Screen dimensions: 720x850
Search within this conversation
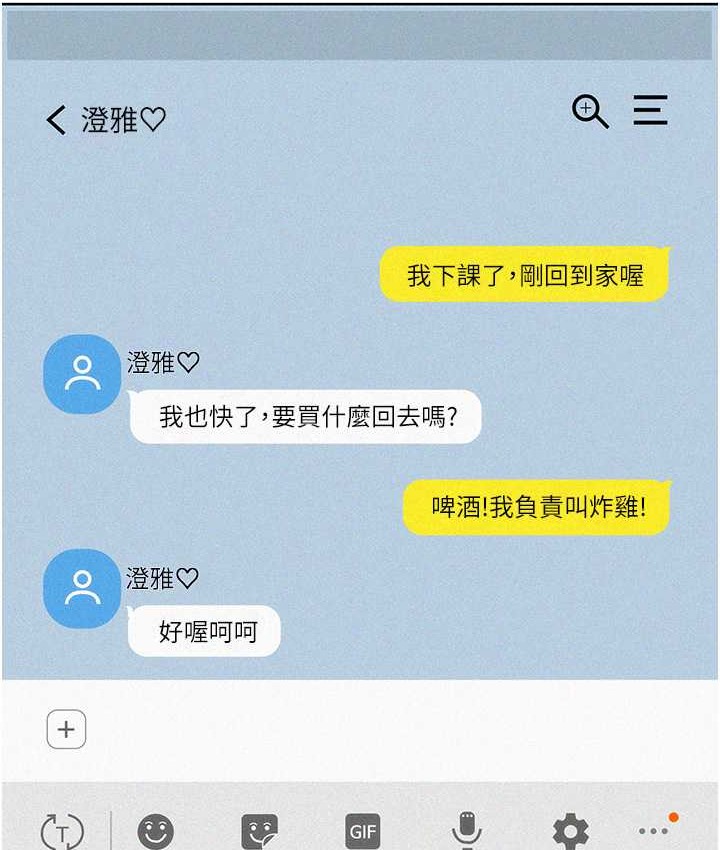[x=590, y=111]
